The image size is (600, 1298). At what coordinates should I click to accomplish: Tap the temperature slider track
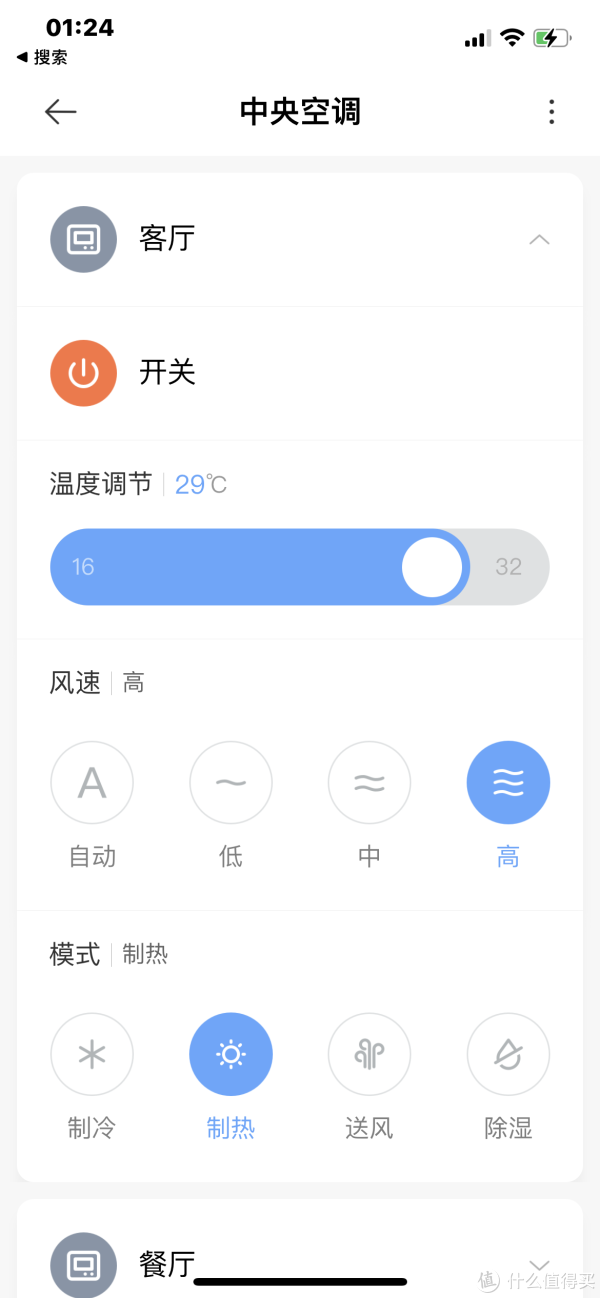pyautogui.click(x=300, y=567)
